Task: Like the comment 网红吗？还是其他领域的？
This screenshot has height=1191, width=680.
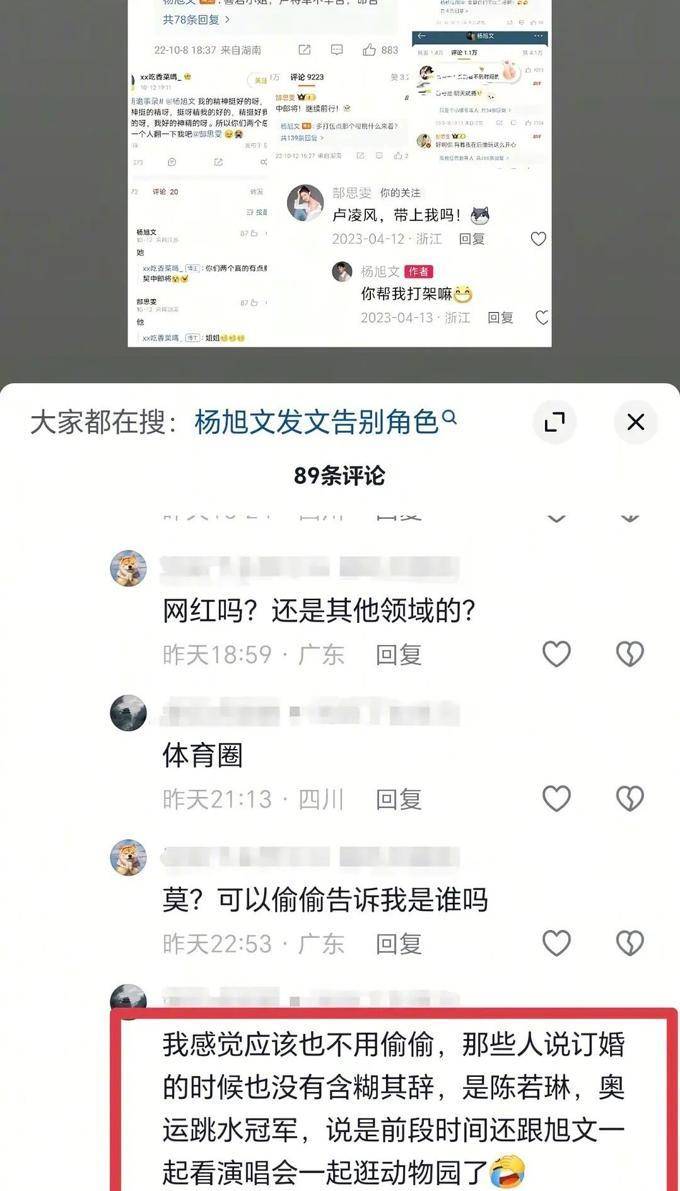Action: pyautogui.click(x=556, y=654)
